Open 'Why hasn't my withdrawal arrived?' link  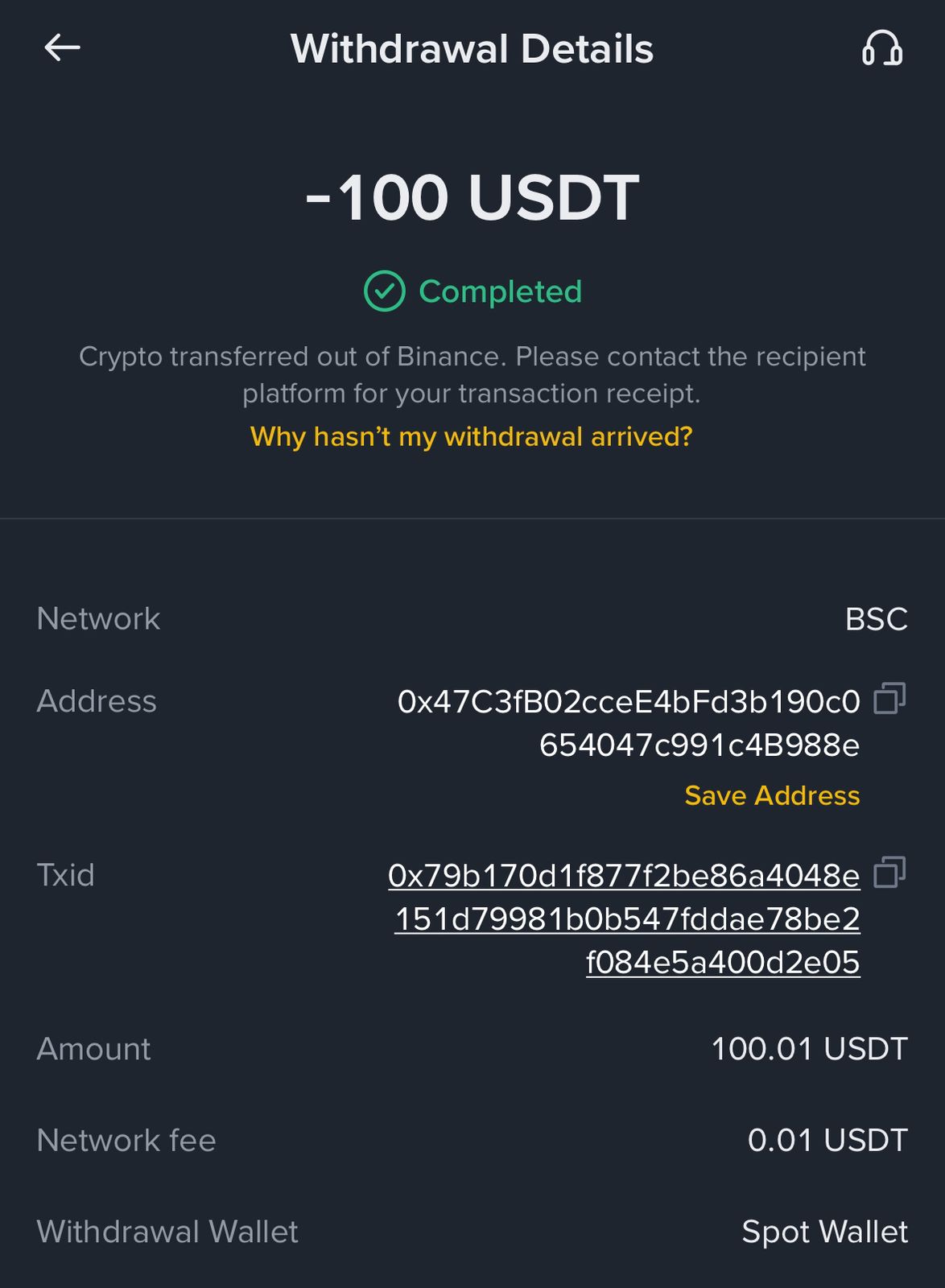(471, 436)
